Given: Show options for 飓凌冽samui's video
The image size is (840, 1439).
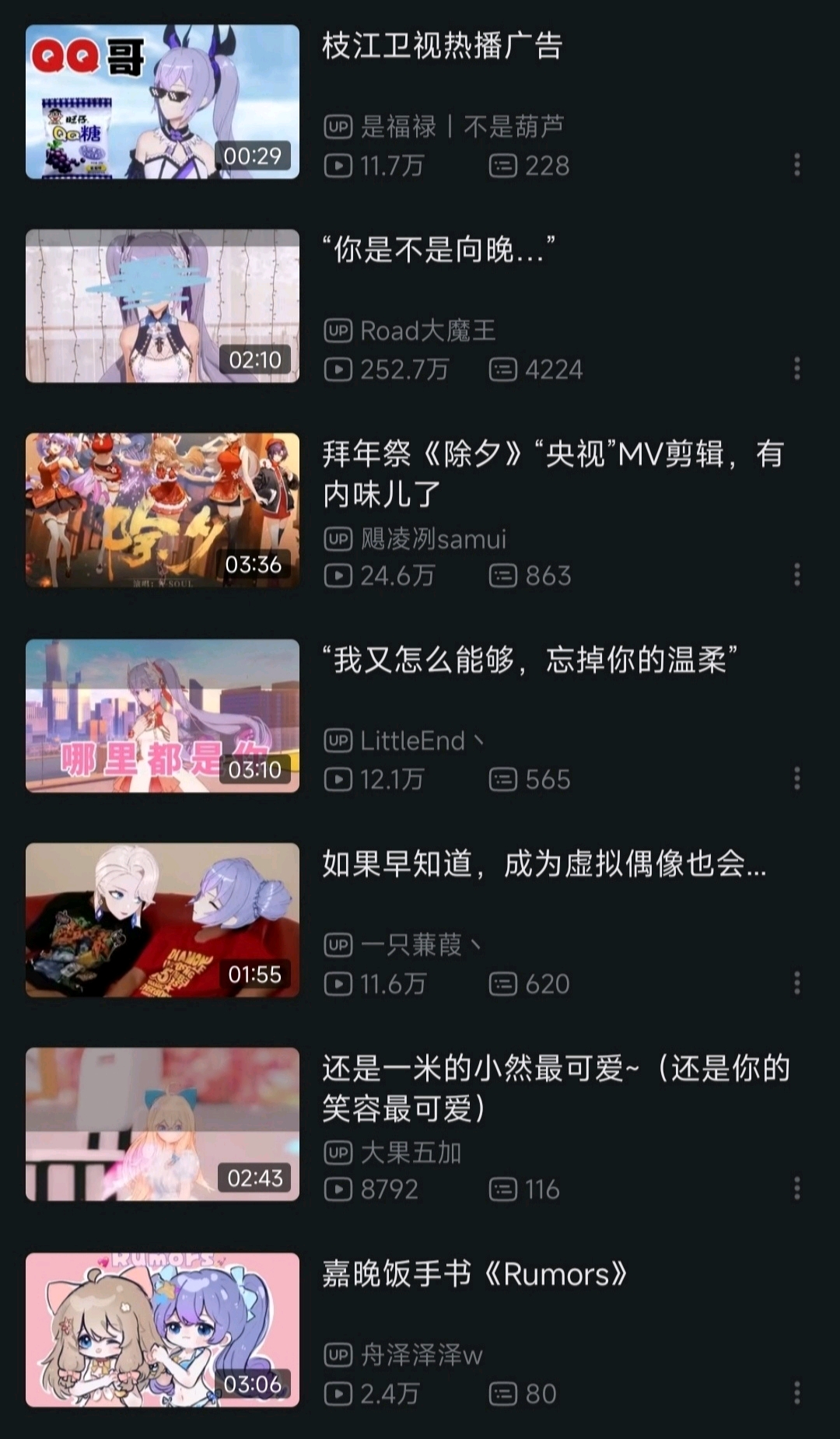Looking at the screenshot, I should (x=796, y=575).
